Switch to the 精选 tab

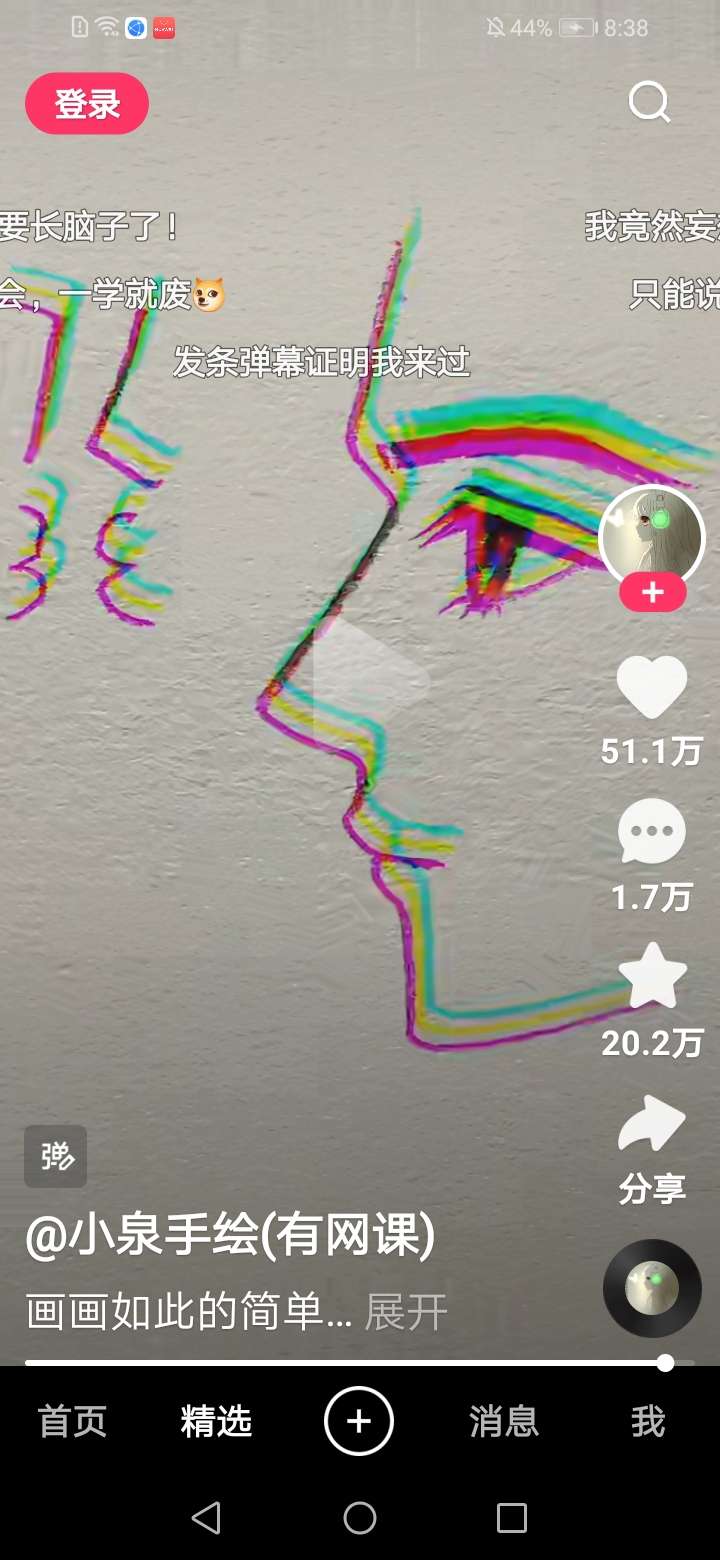tap(216, 1421)
